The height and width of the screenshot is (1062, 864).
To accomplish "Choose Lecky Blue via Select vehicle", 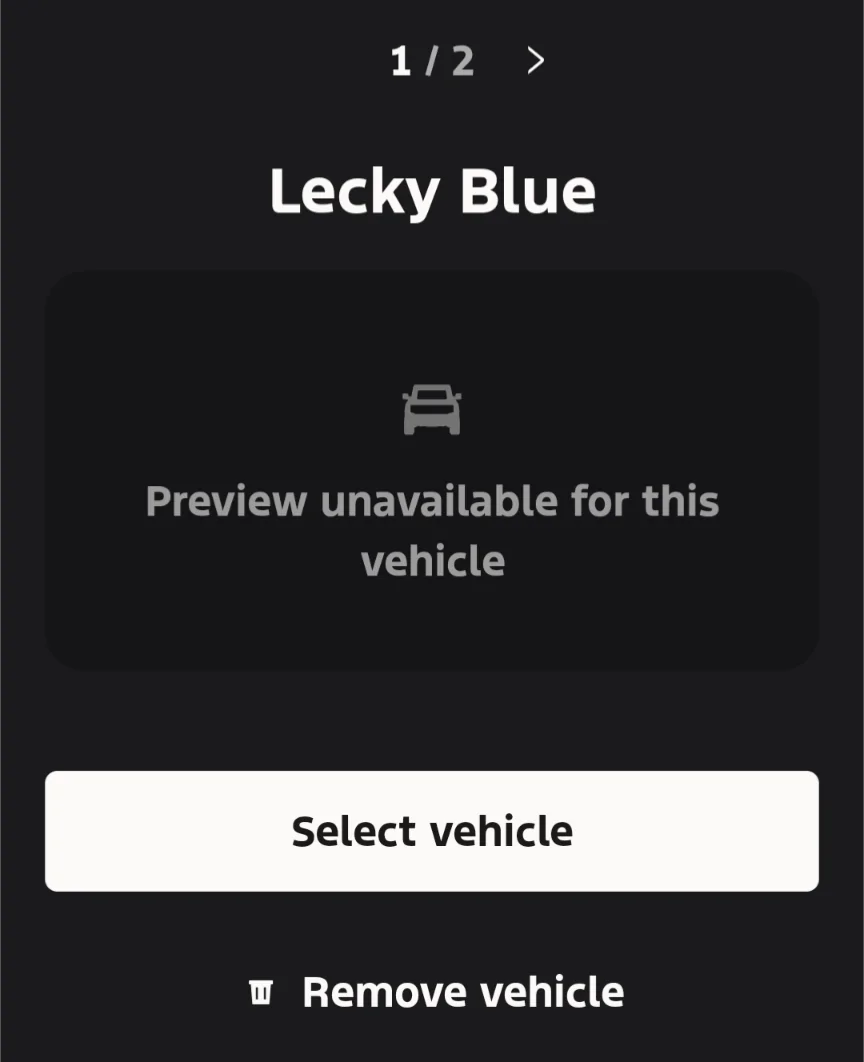I will (x=433, y=830).
